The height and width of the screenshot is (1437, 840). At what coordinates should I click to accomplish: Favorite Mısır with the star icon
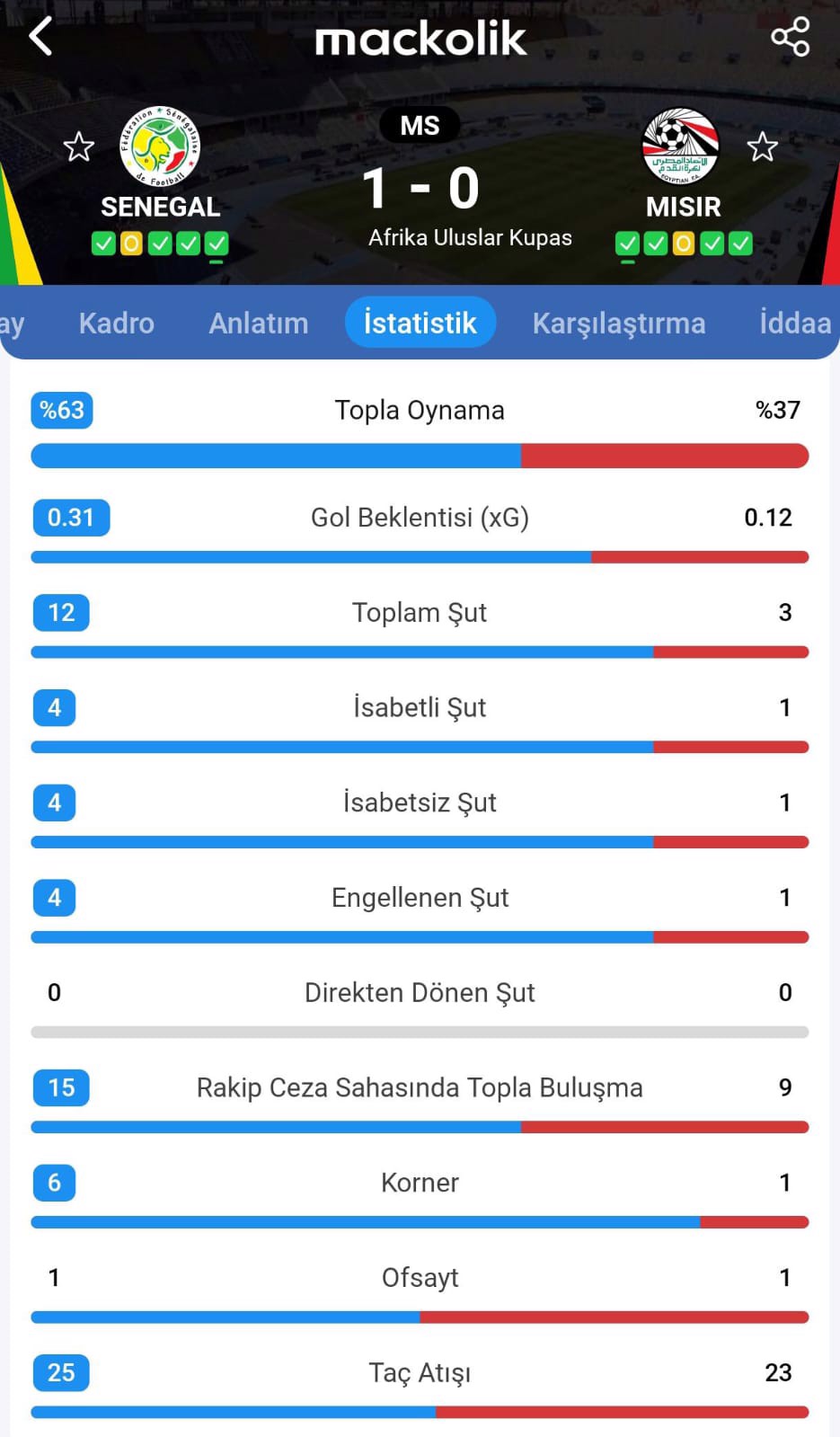tap(762, 146)
